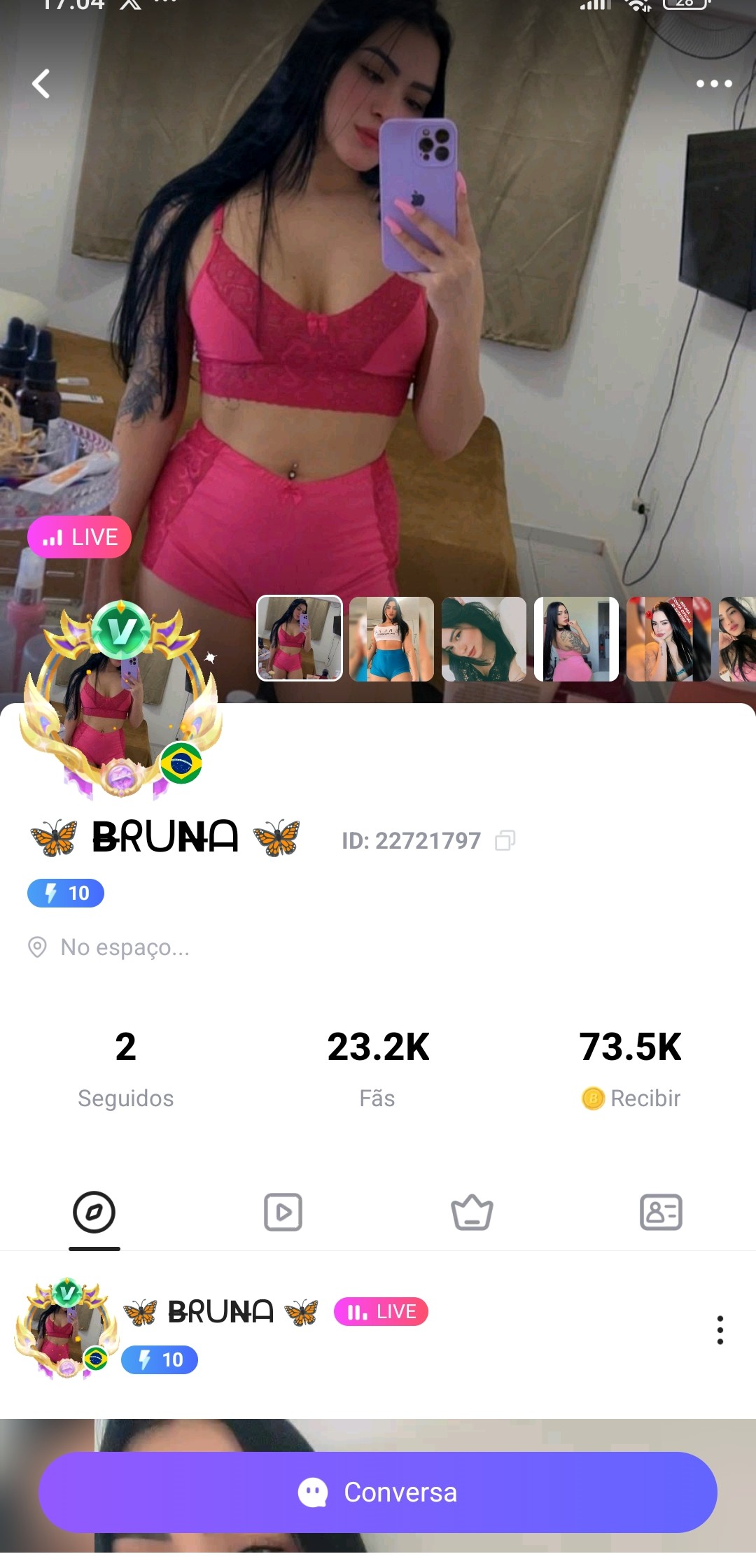
Task: Go back using the top-left arrow
Action: coord(41,84)
